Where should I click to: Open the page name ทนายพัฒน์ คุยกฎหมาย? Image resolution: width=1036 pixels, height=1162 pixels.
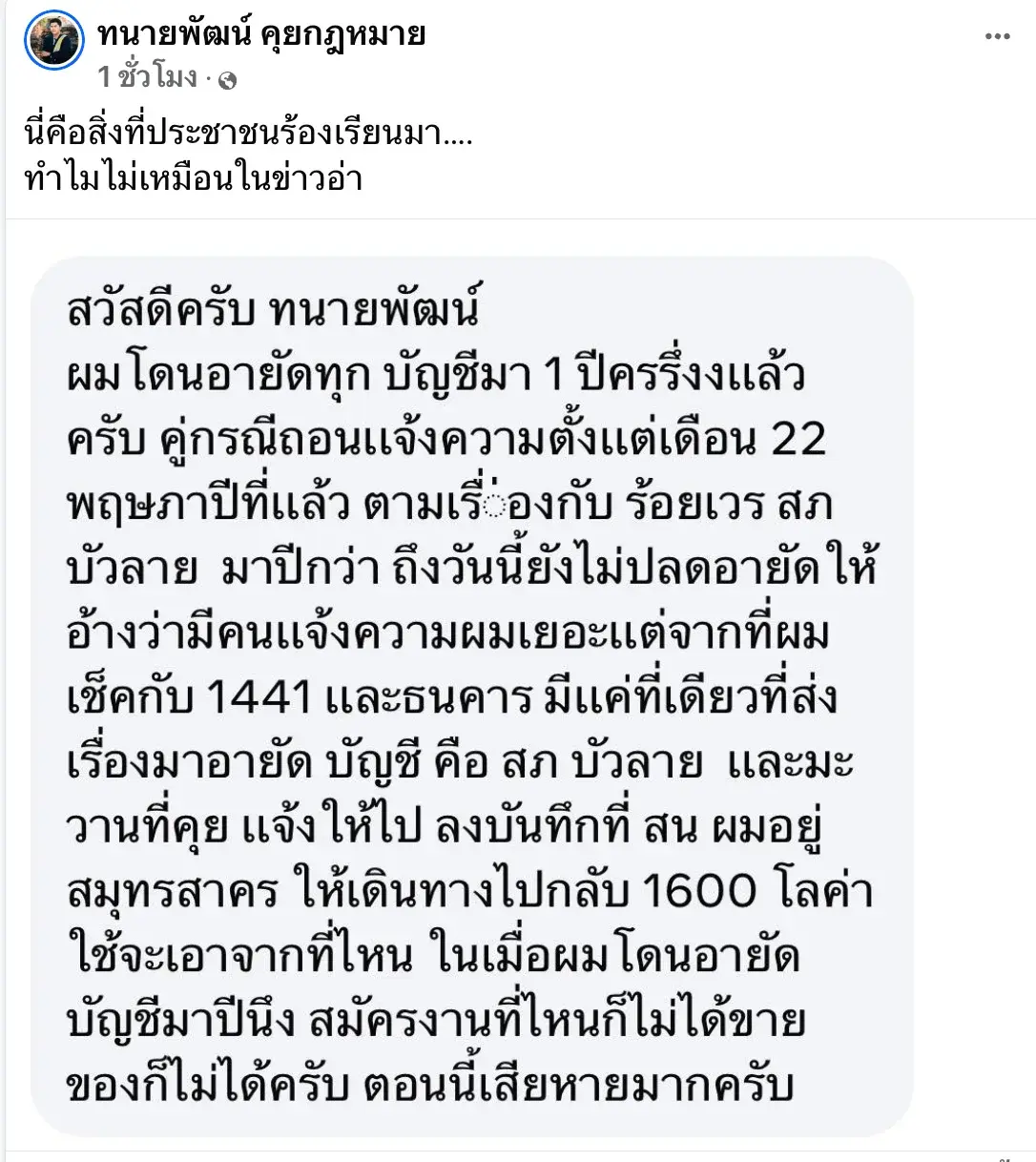[x=260, y=35]
